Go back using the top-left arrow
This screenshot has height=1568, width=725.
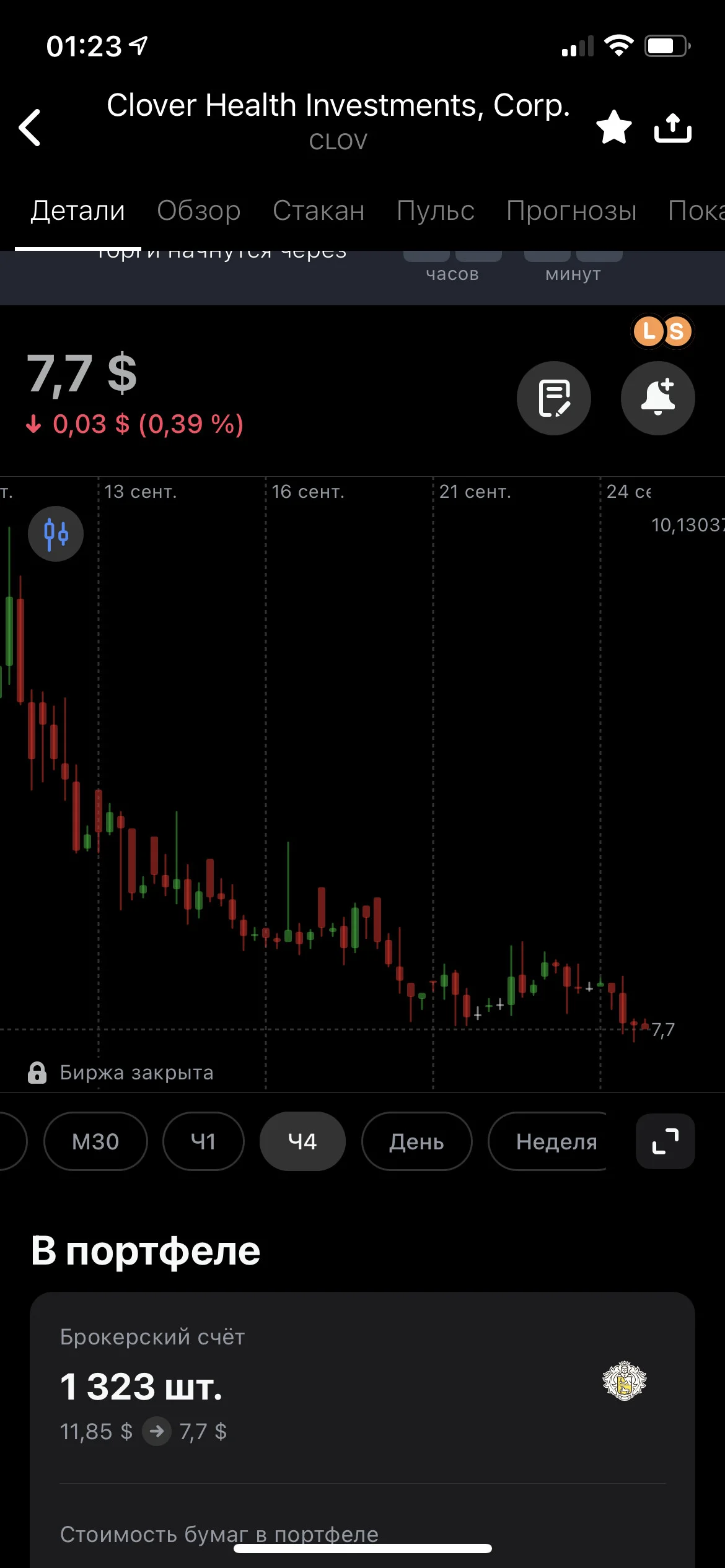point(30,128)
